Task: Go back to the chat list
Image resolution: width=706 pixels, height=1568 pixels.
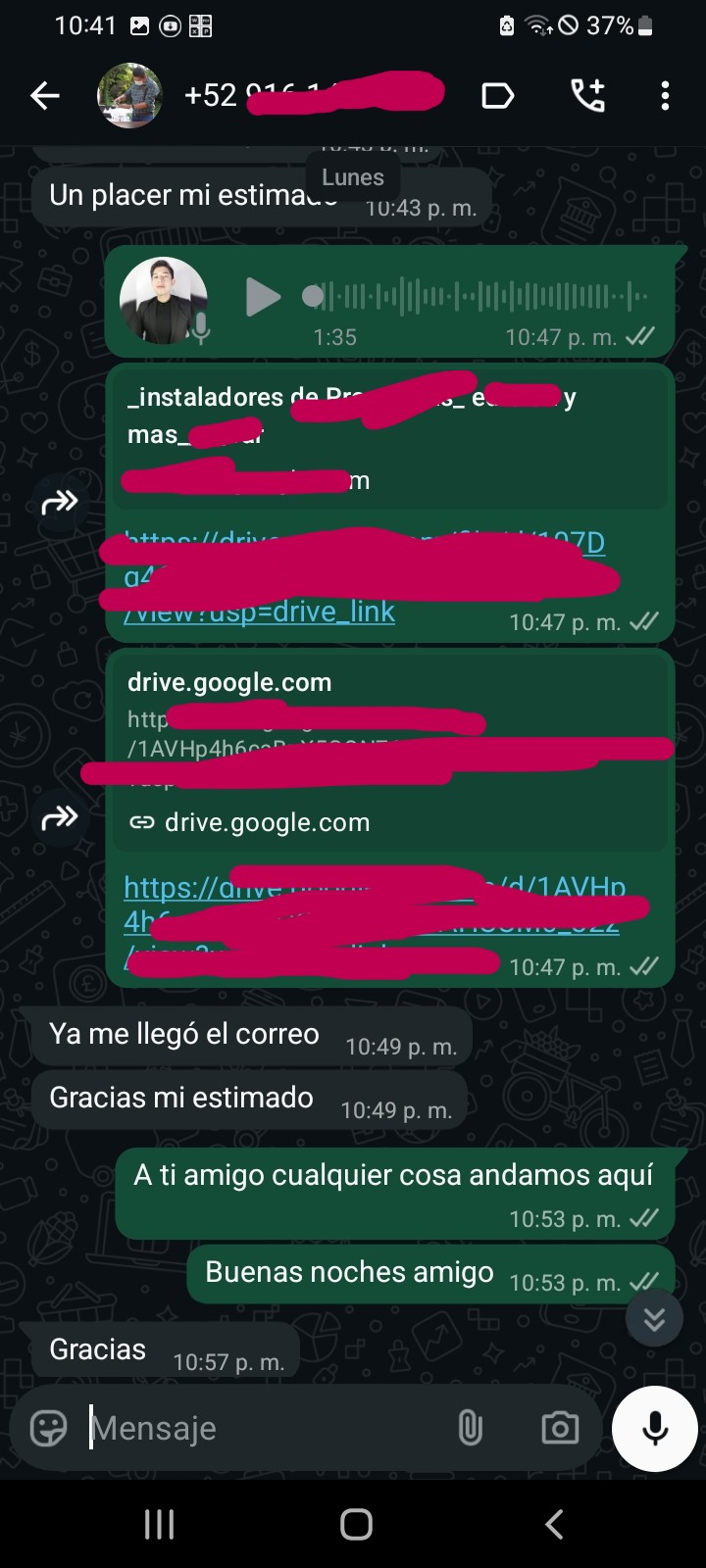Action: coord(45,95)
